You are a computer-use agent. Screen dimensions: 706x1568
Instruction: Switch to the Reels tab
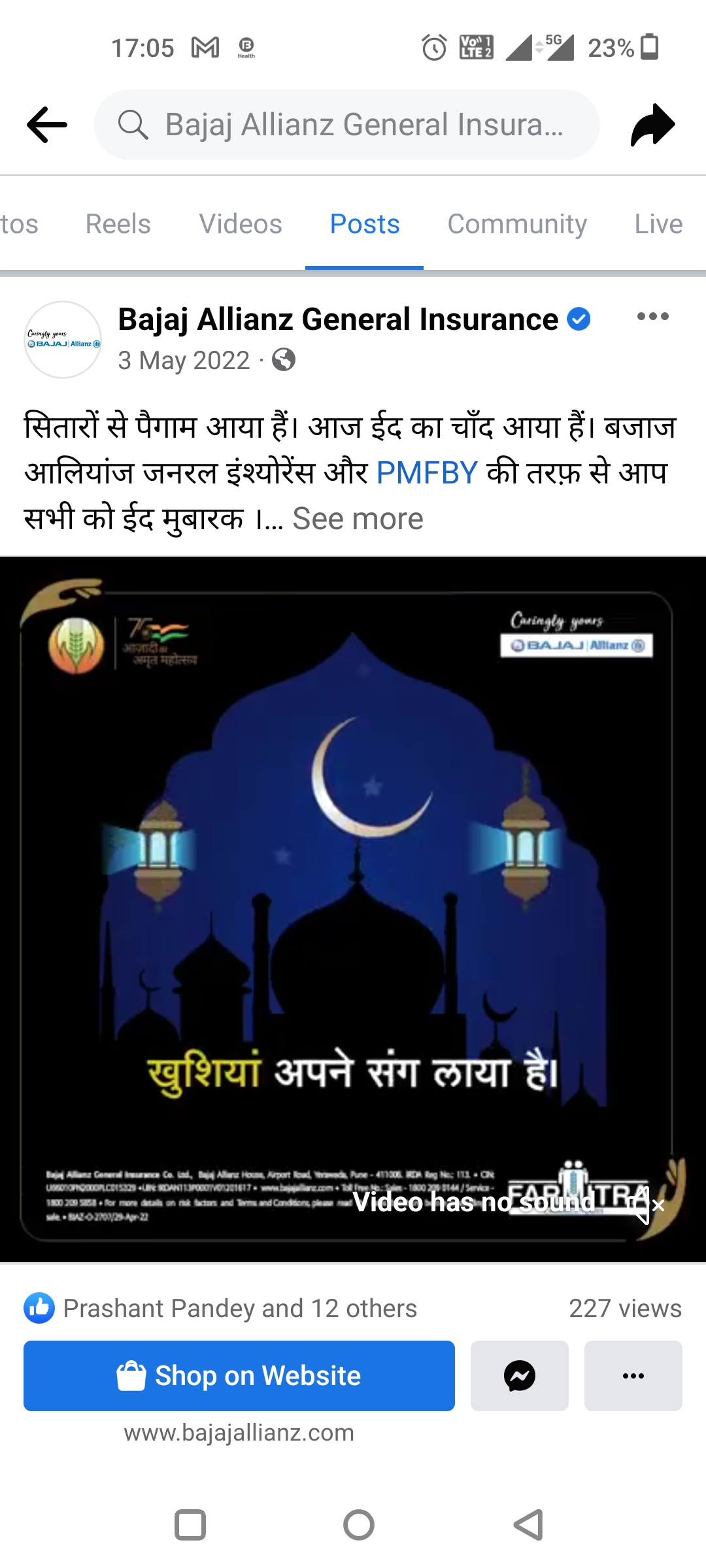118,224
